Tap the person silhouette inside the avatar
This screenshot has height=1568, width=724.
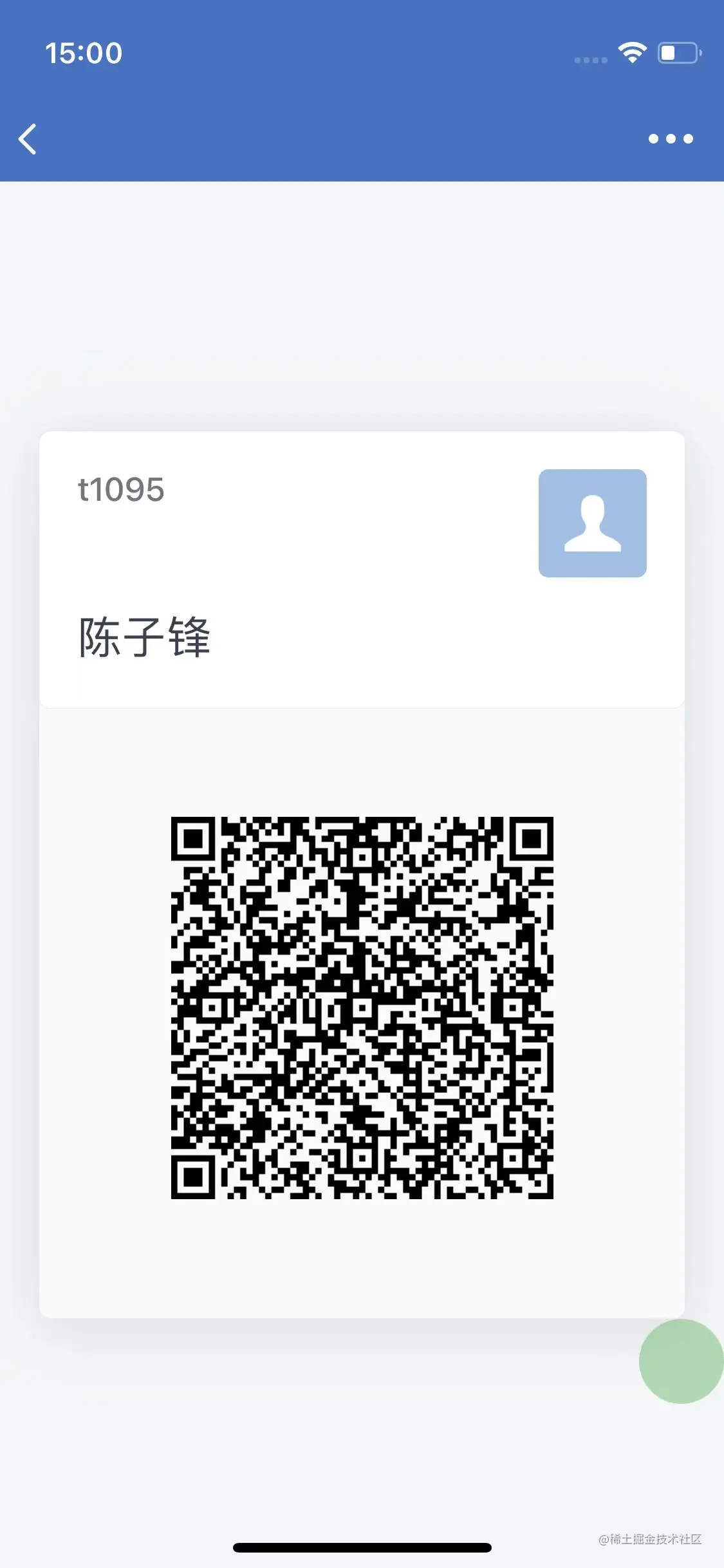click(593, 527)
